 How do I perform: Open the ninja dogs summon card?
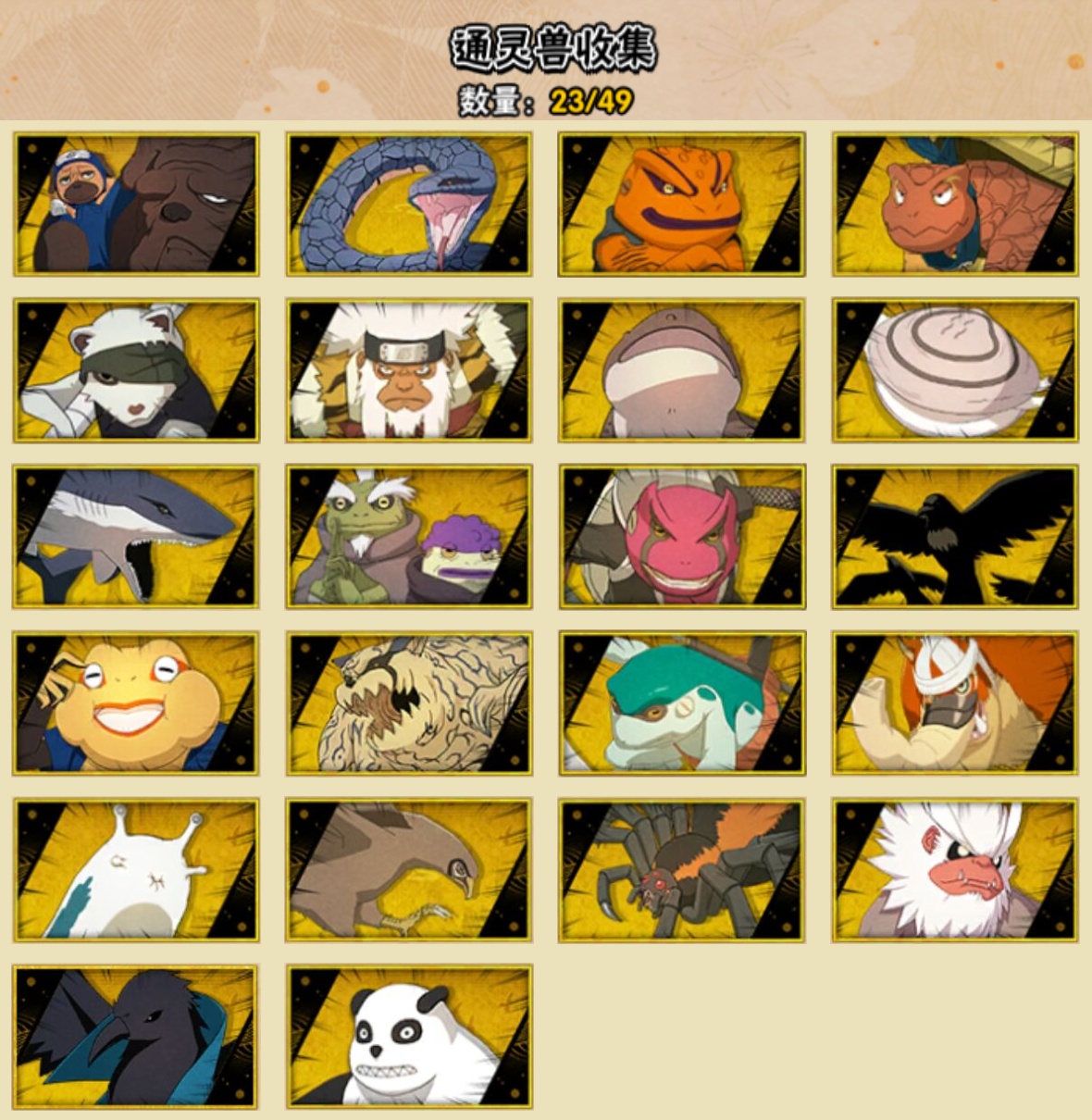click(136, 204)
